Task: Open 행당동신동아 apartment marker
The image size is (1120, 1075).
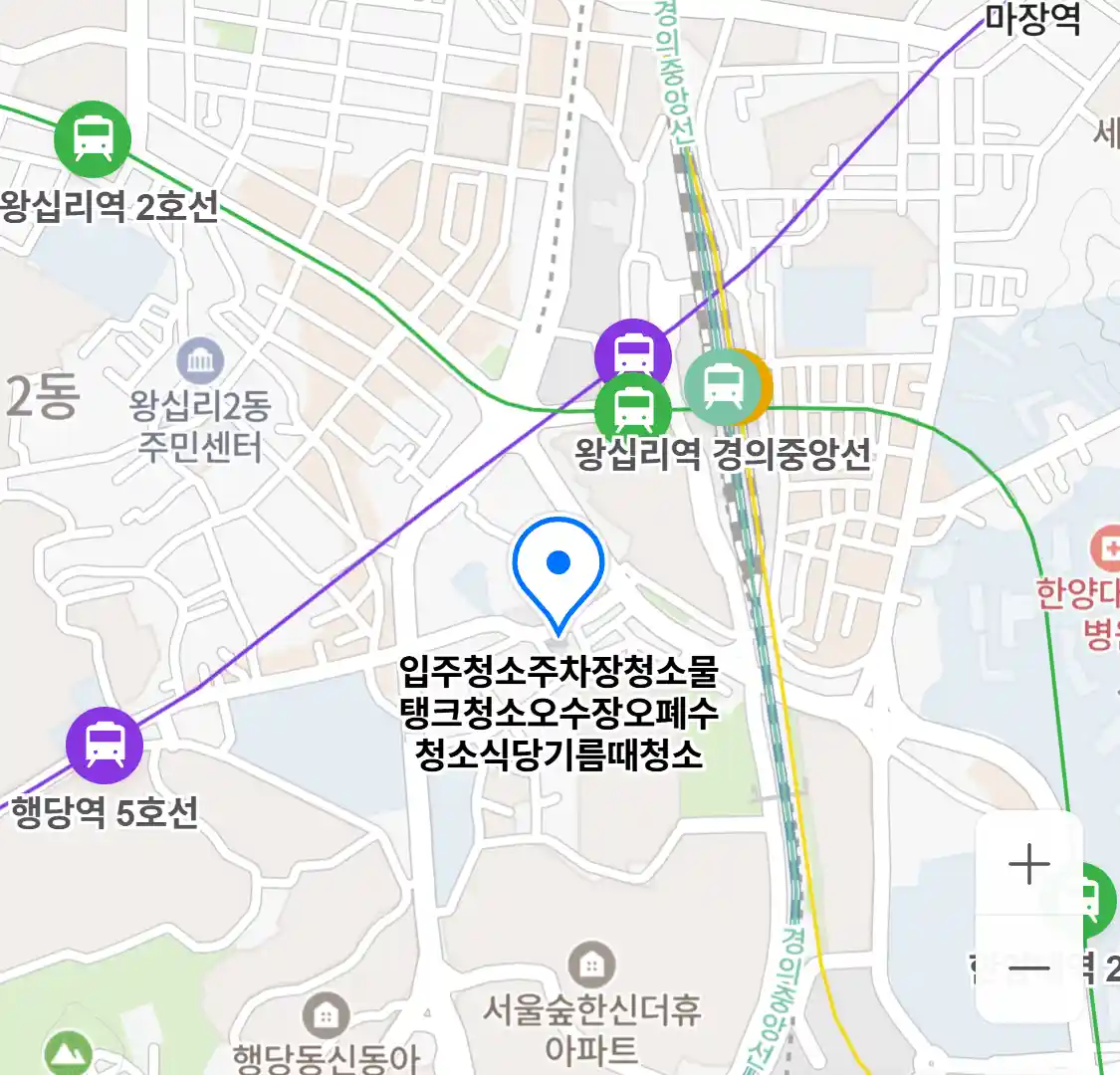Action: [325, 1016]
